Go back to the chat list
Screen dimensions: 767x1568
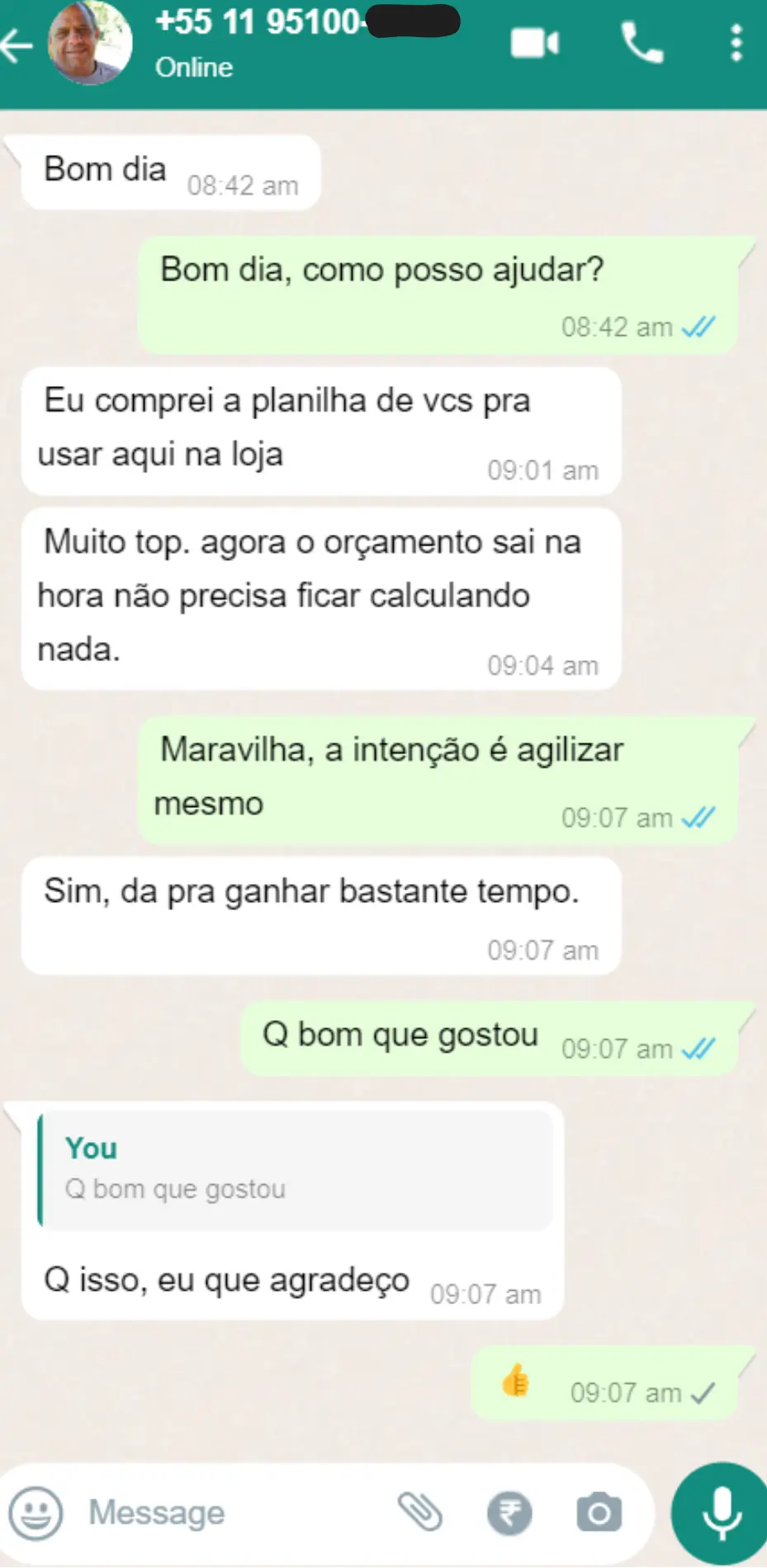17,45
